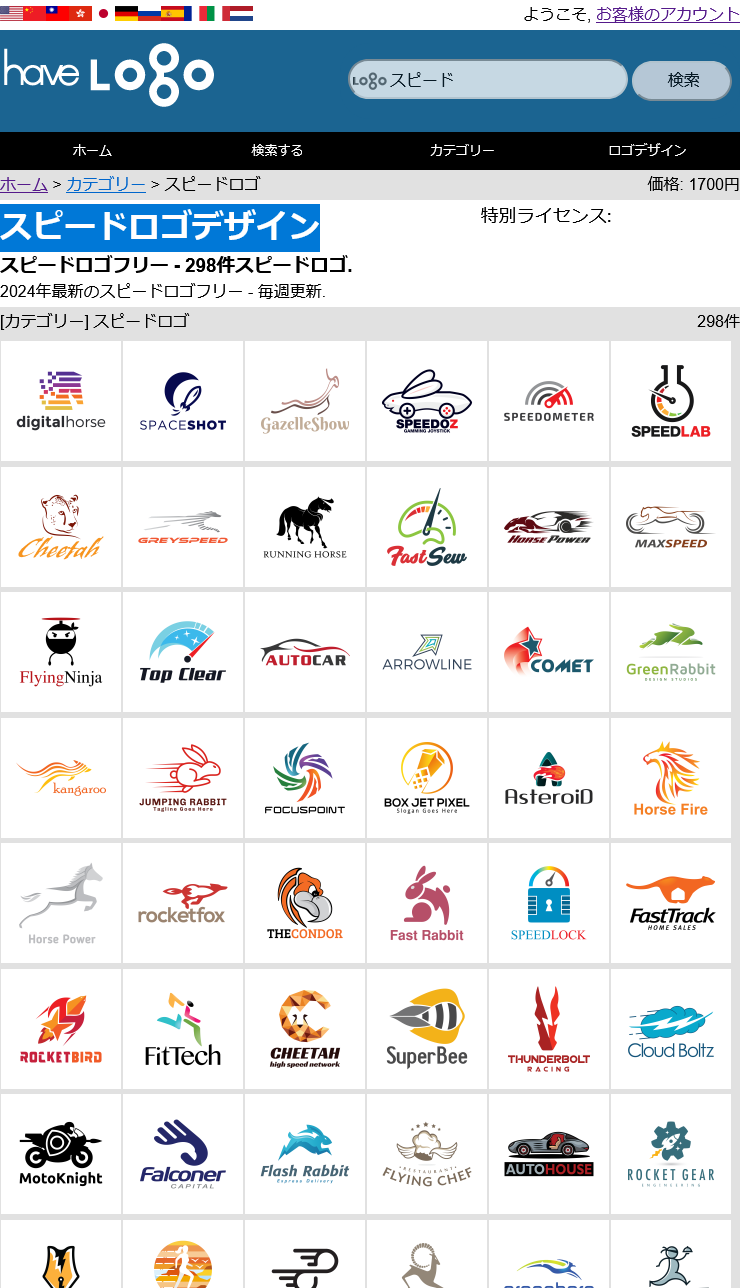
Task: Open カテゴリー in the menu bar
Action: [x=462, y=150]
